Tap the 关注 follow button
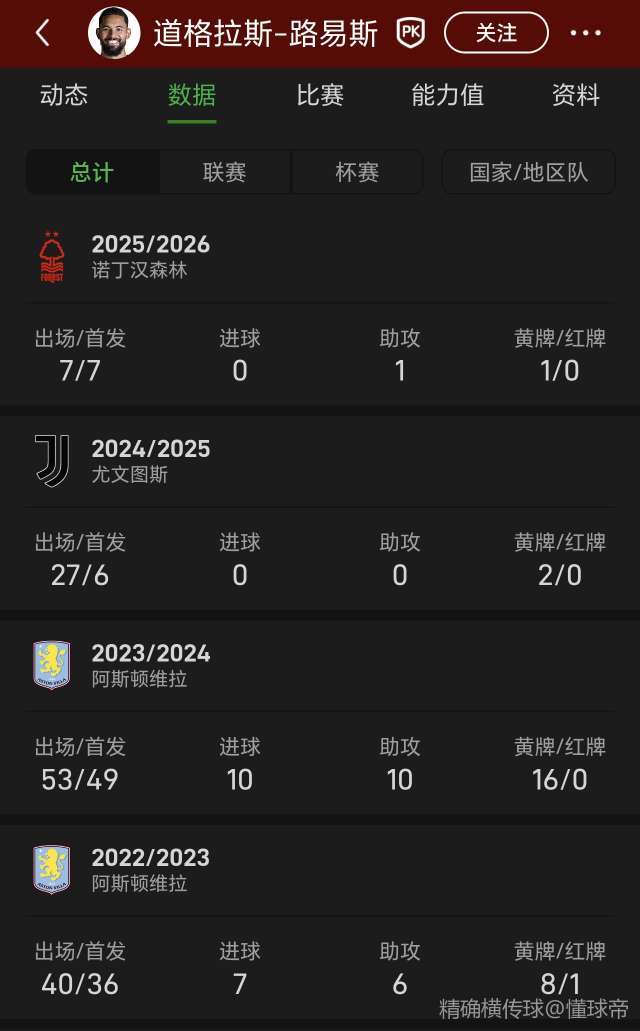 496,33
